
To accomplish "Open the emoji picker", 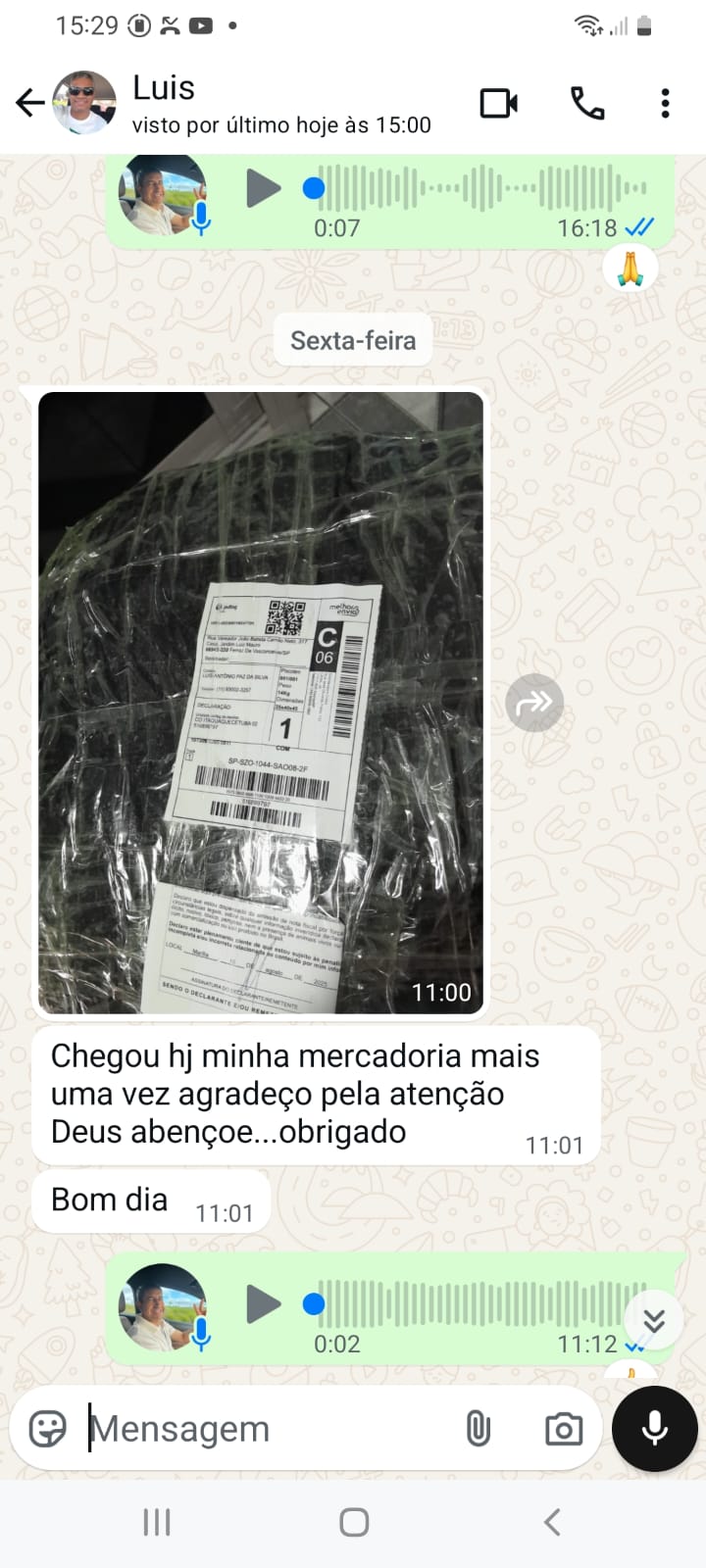I will (47, 1429).
